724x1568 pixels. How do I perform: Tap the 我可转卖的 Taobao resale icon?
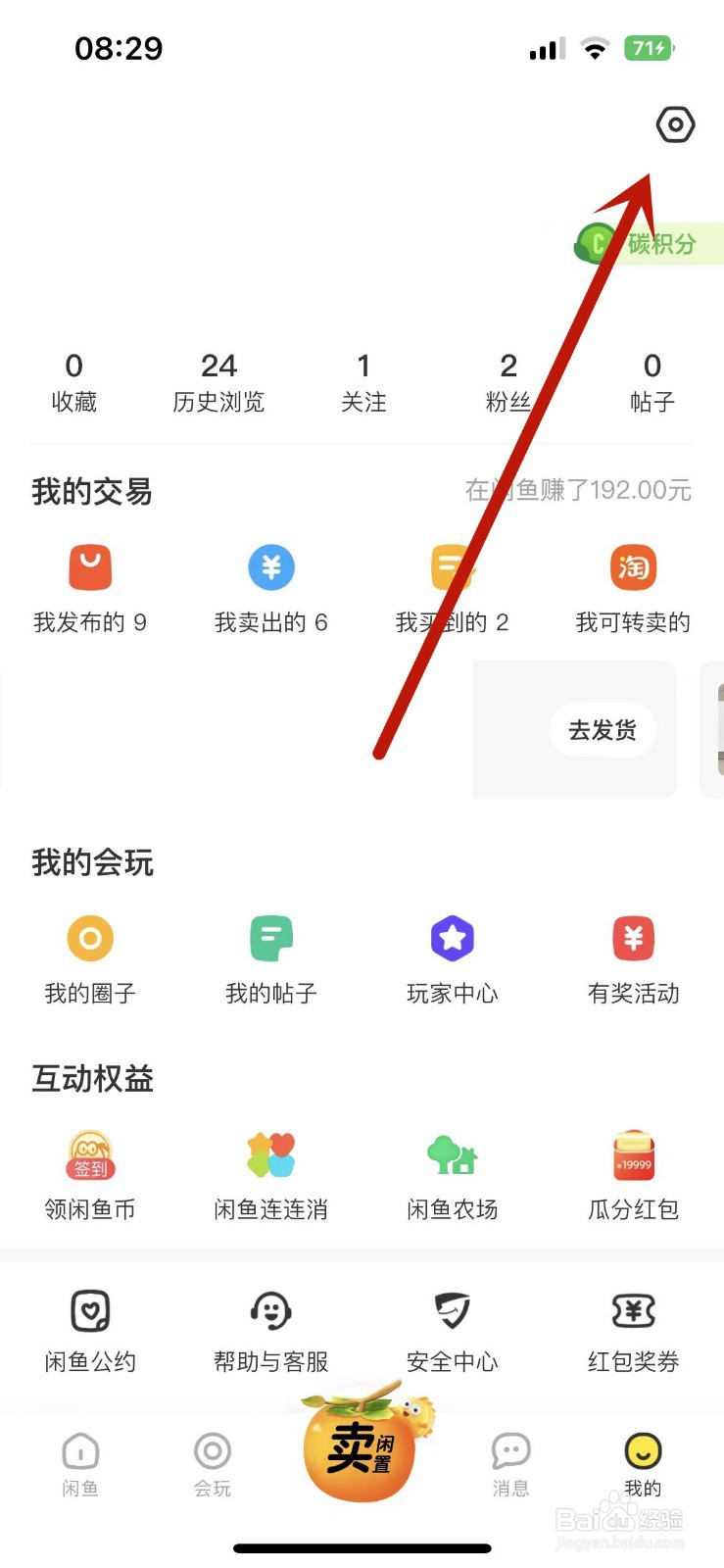[x=633, y=568]
